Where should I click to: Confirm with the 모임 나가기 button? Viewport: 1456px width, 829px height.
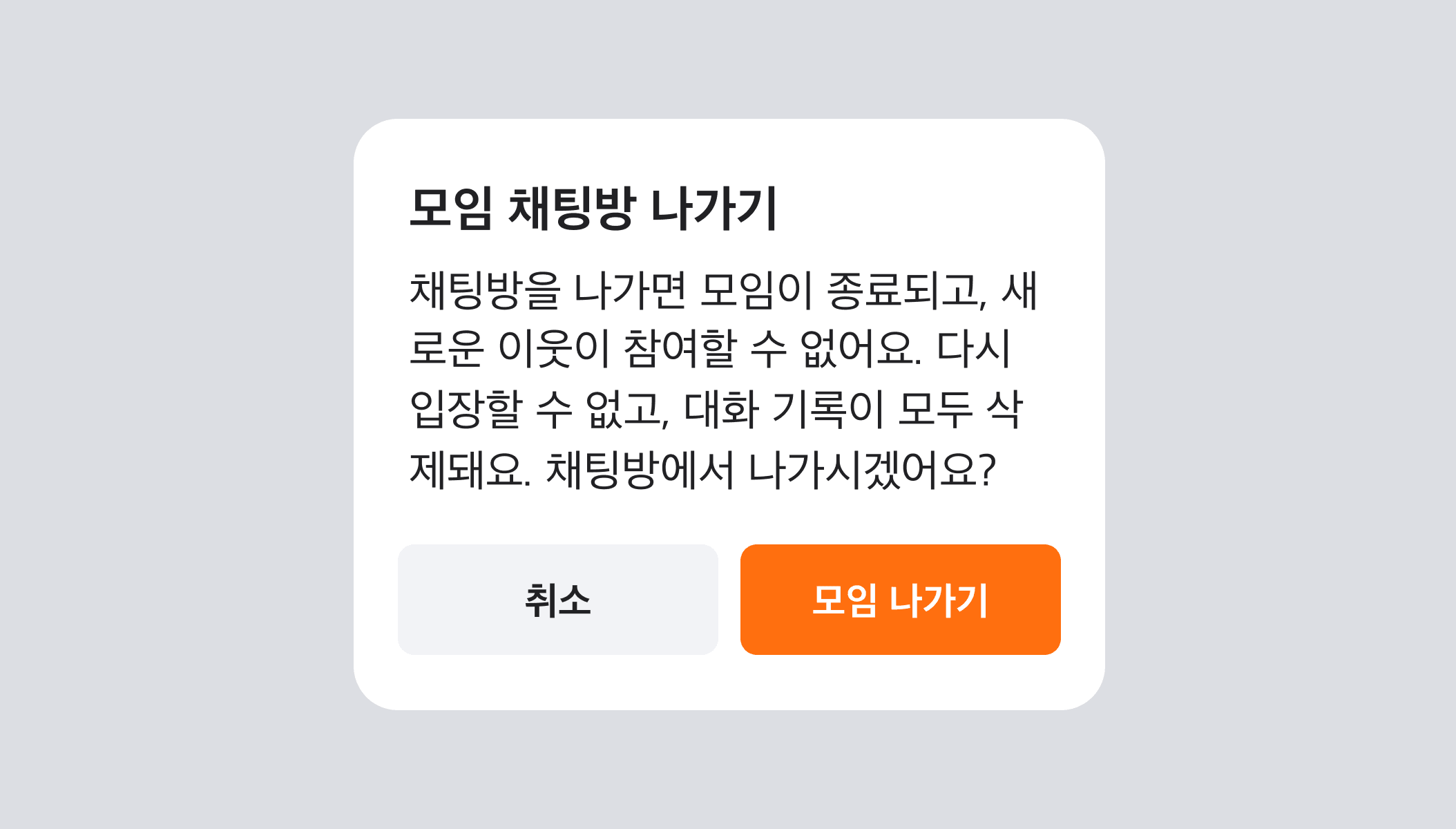[900, 600]
